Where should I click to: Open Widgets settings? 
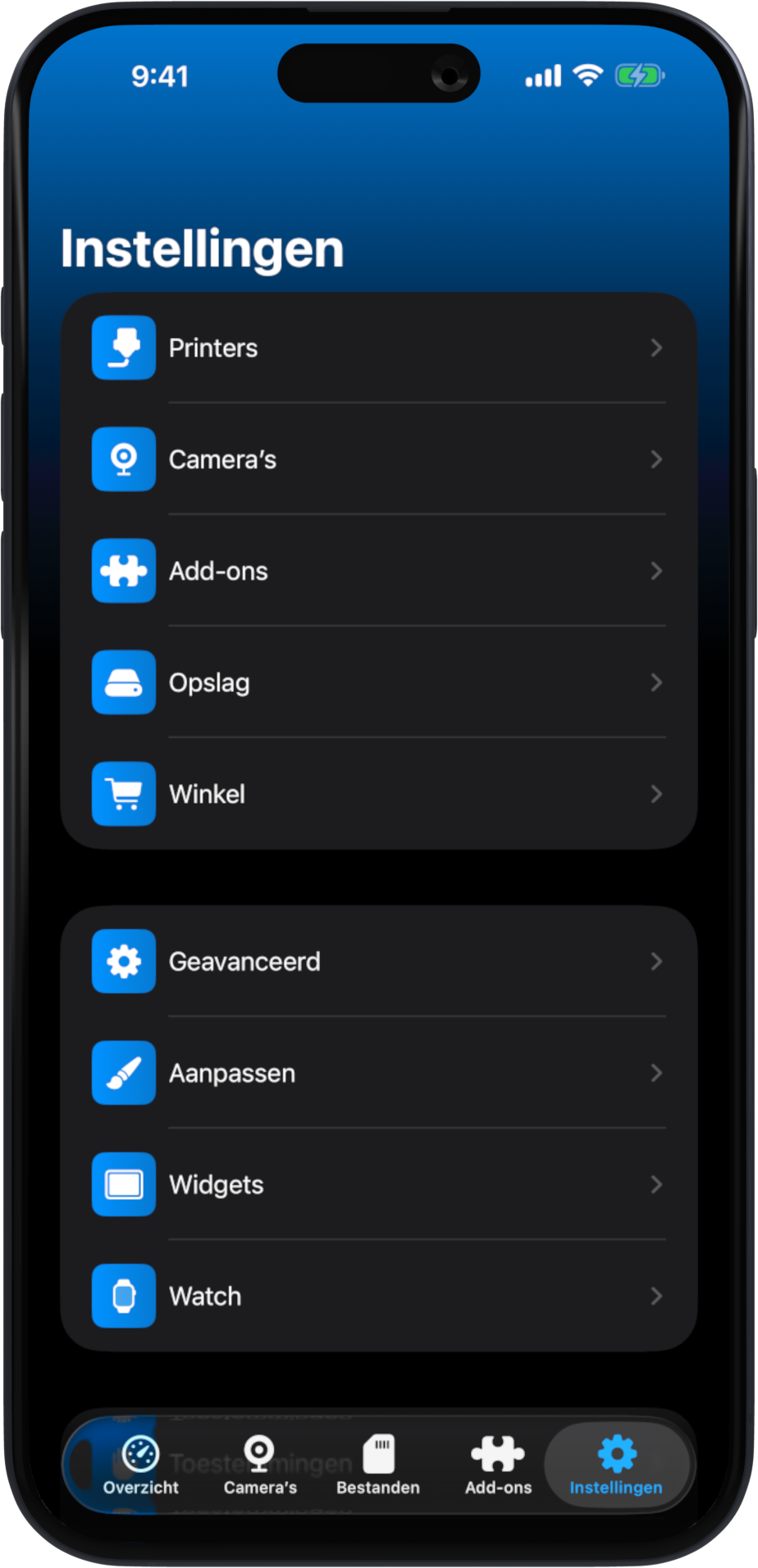[377, 1184]
